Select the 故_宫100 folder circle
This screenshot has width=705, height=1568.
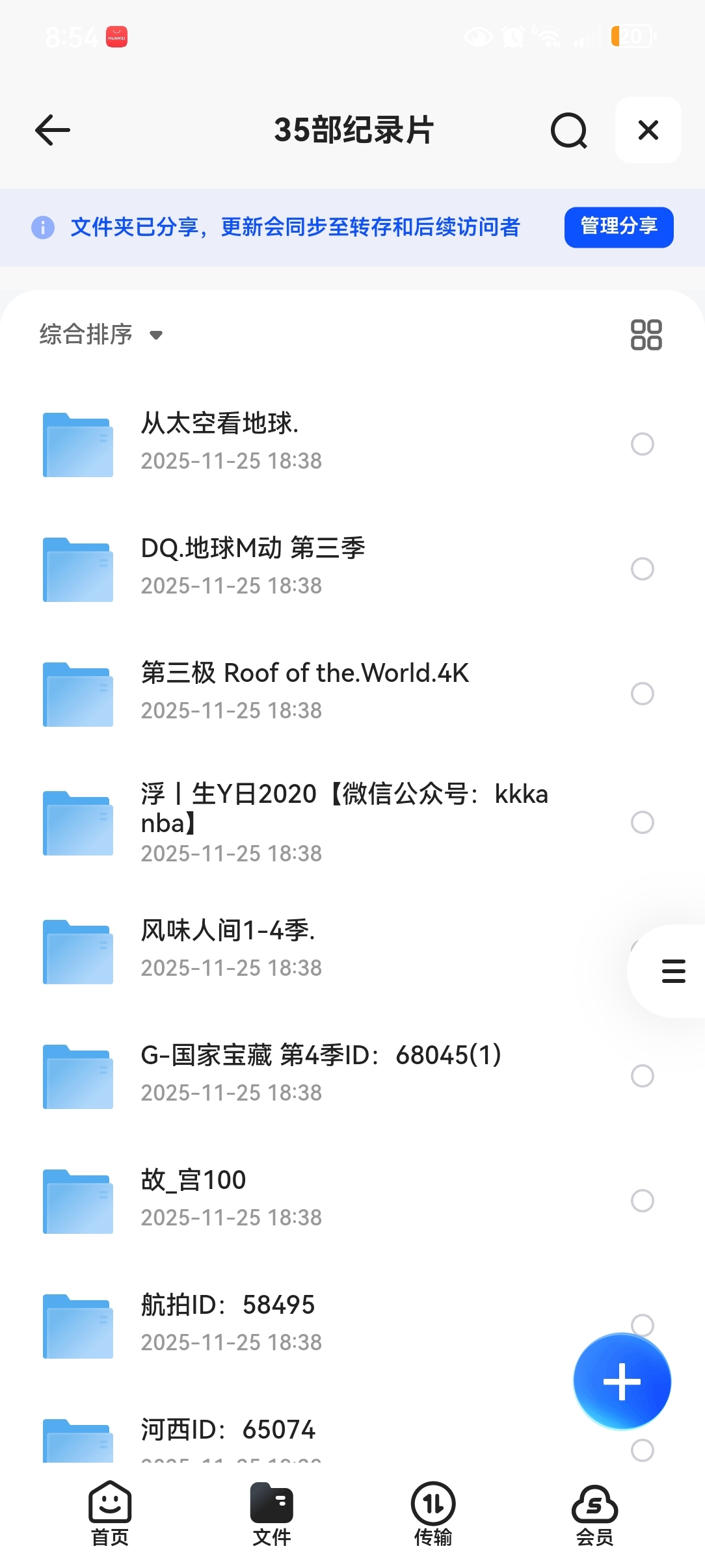[642, 1201]
